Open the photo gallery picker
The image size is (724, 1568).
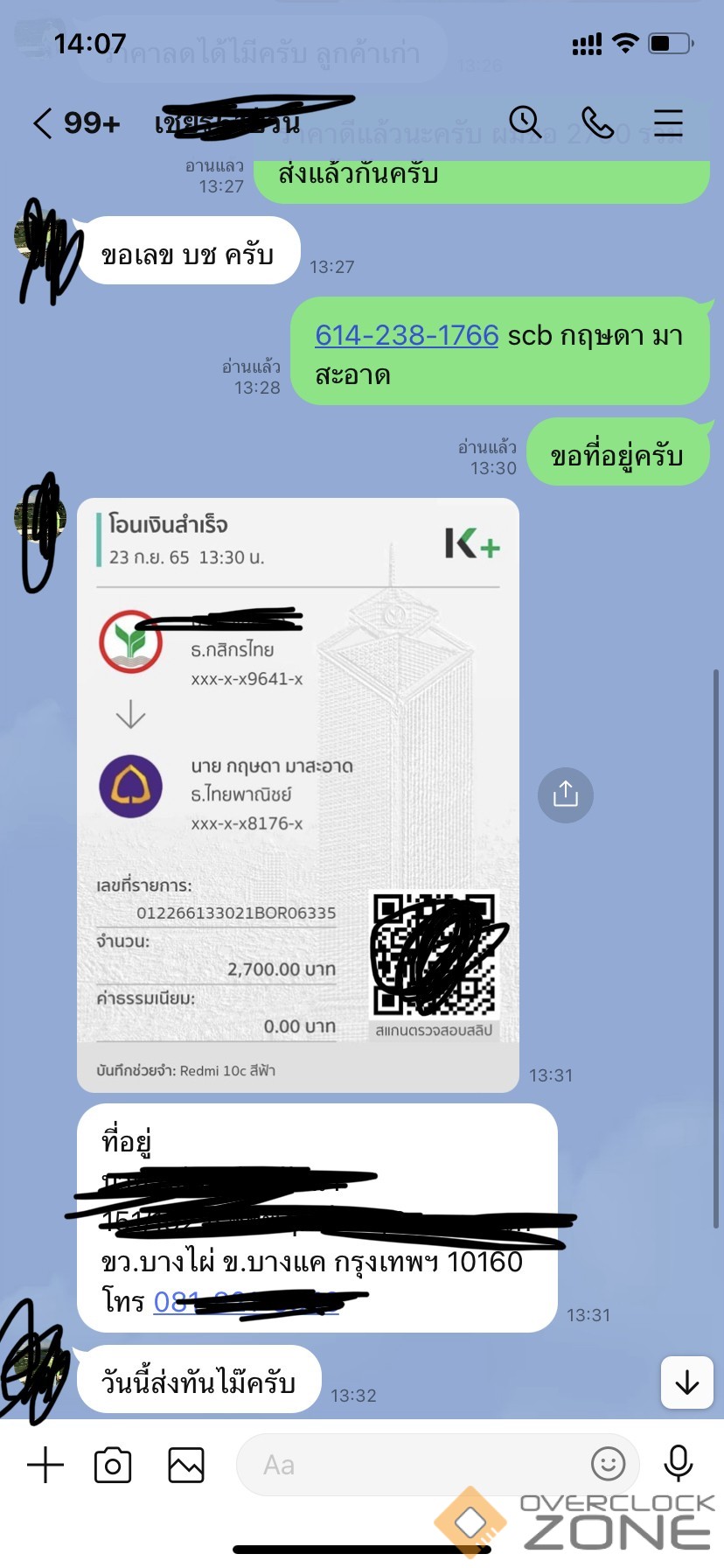click(186, 1465)
